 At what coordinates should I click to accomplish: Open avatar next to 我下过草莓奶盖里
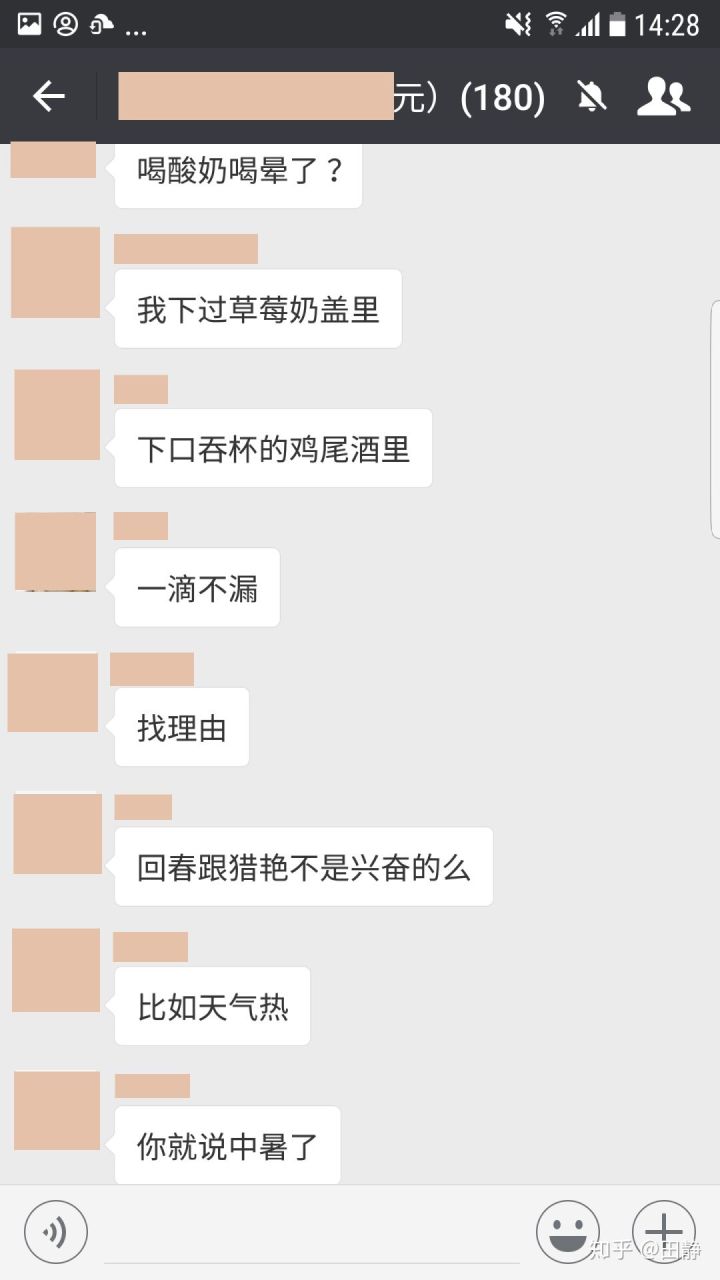56,272
